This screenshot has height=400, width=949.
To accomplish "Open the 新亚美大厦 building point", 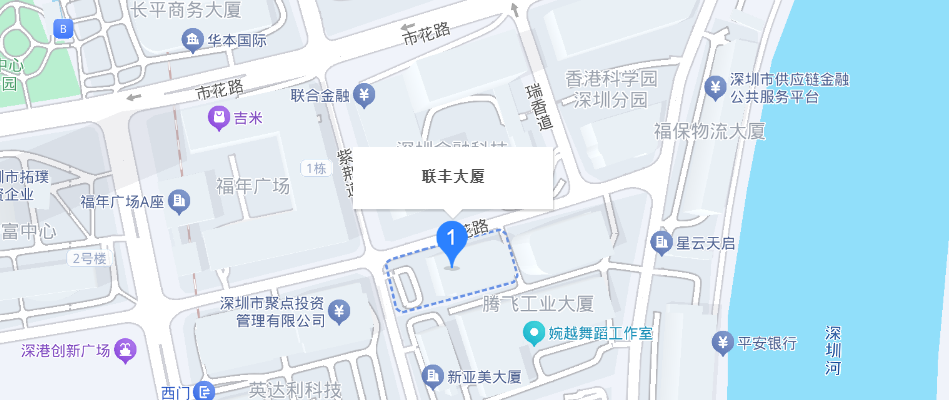I will [x=433, y=377].
